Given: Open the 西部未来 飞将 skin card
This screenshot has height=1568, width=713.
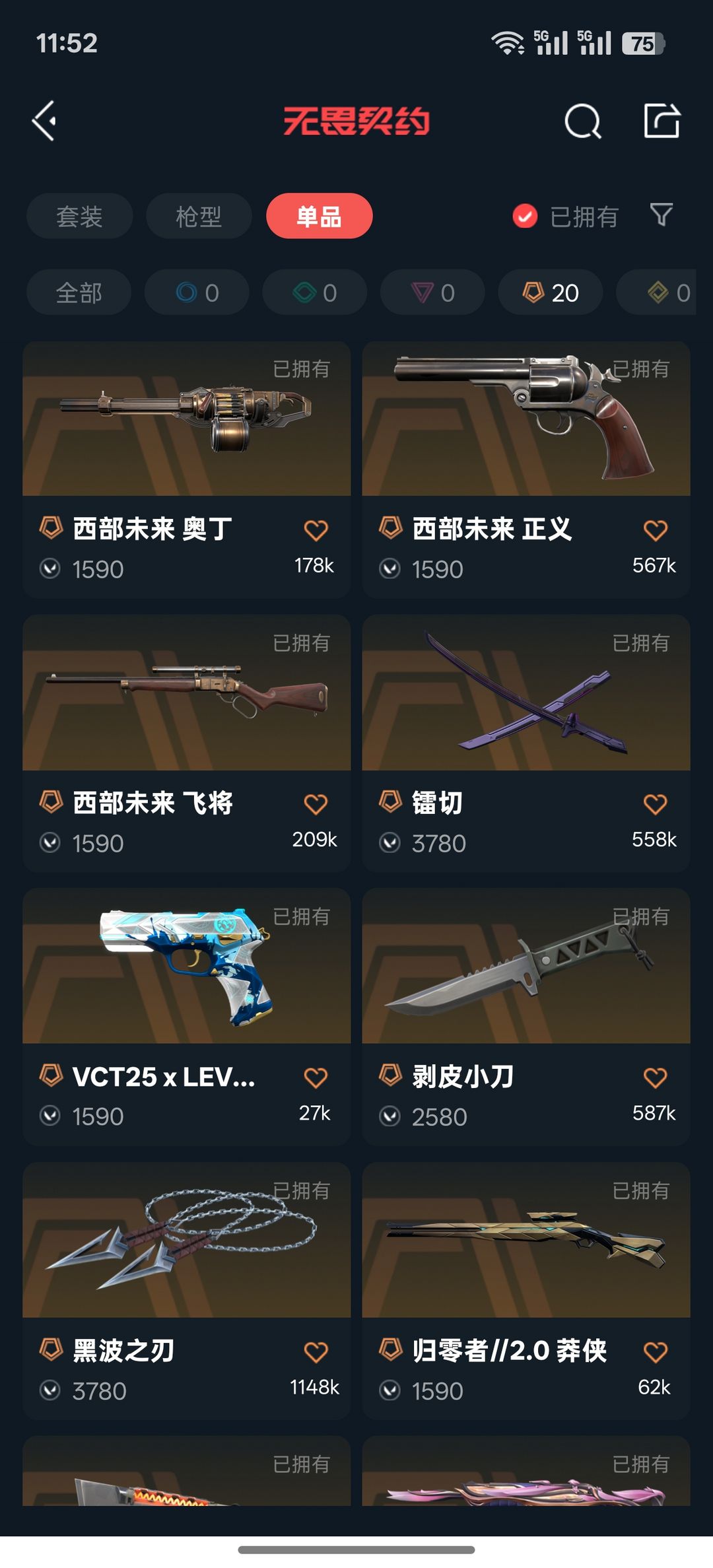Looking at the screenshot, I should [186, 743].
